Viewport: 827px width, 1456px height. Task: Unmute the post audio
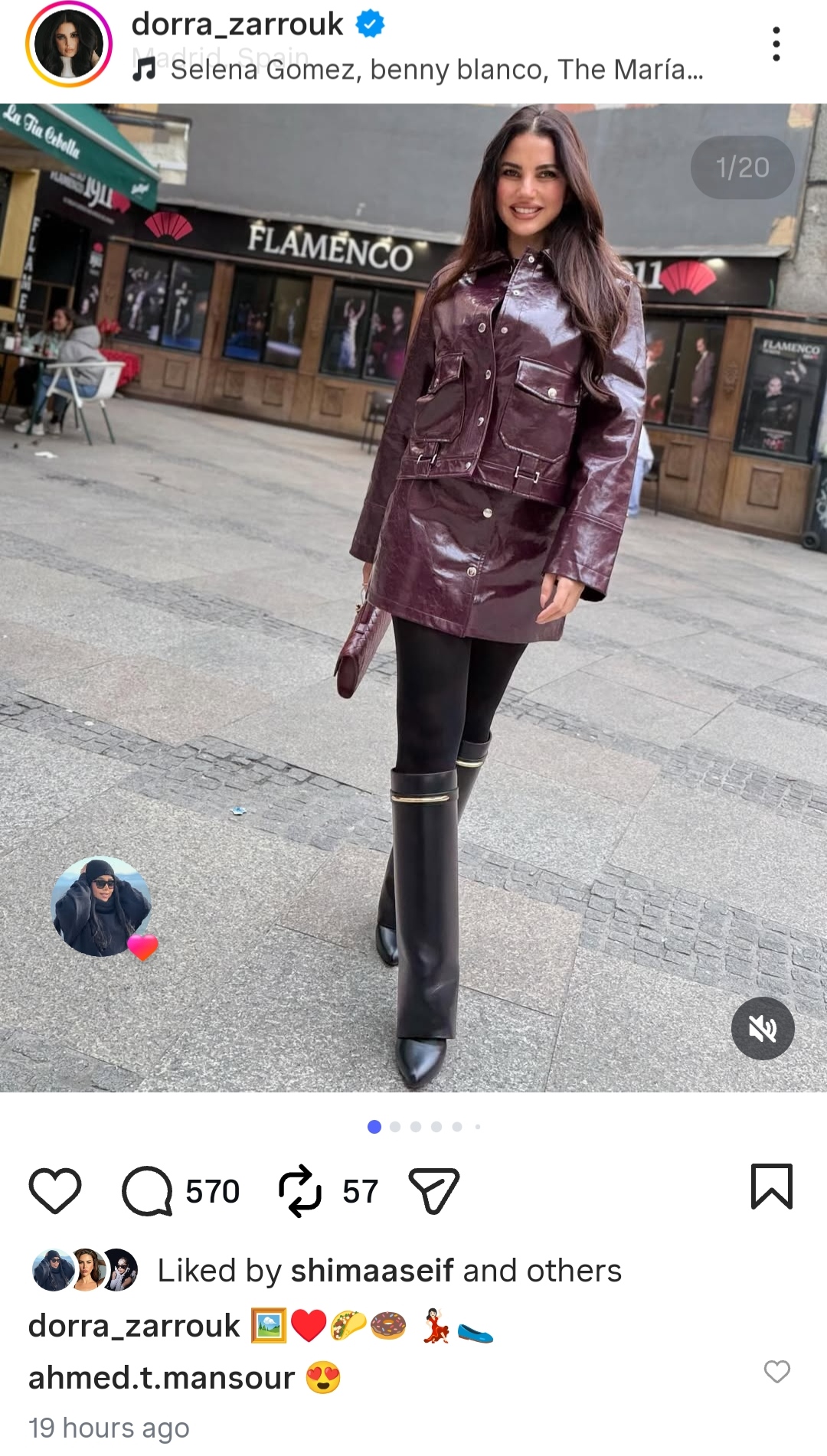[763, 1029]
